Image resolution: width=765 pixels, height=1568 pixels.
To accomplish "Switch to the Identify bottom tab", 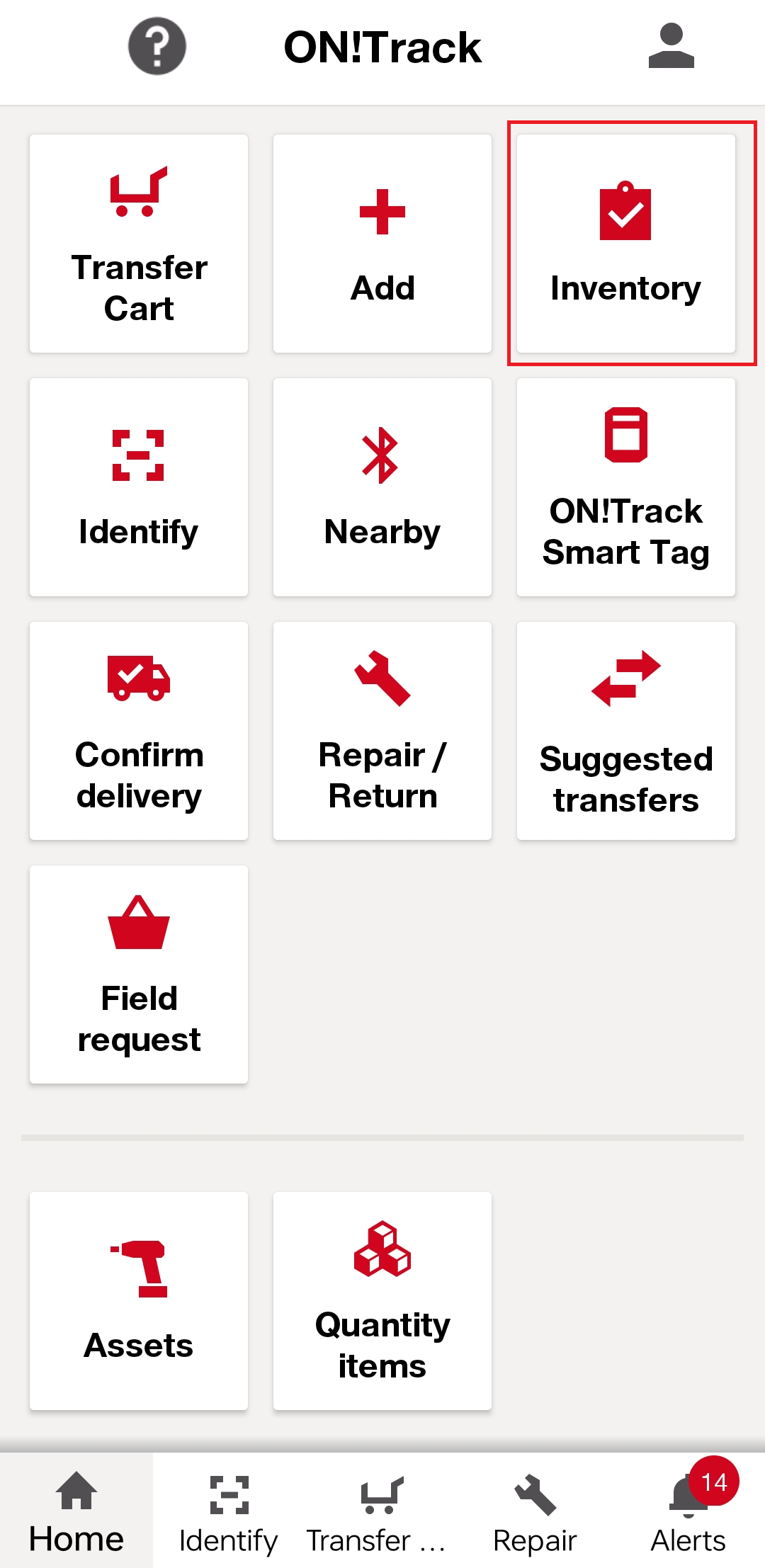I will [229, 1511].
